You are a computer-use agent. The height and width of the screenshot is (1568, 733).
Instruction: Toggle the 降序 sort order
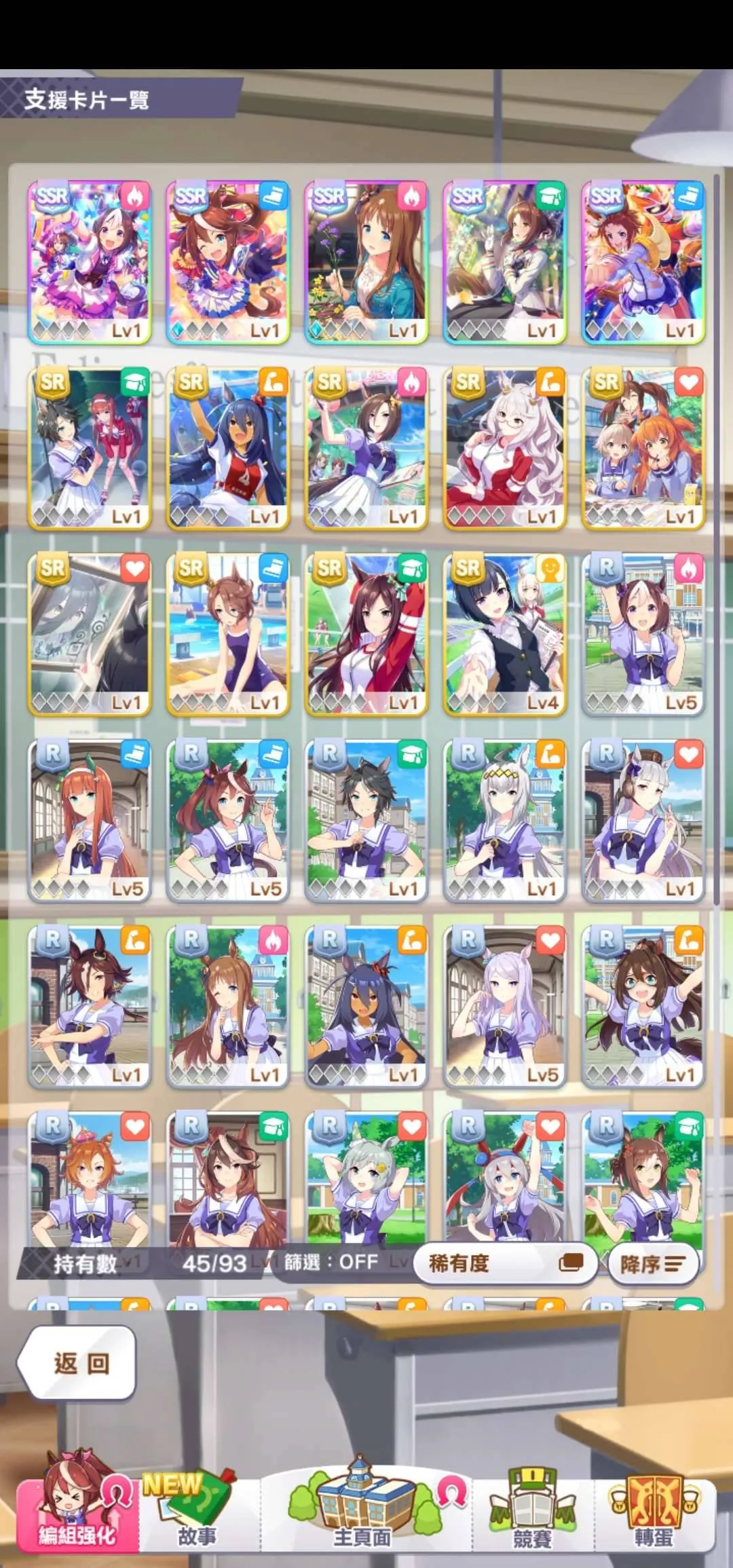point(652,1263)
